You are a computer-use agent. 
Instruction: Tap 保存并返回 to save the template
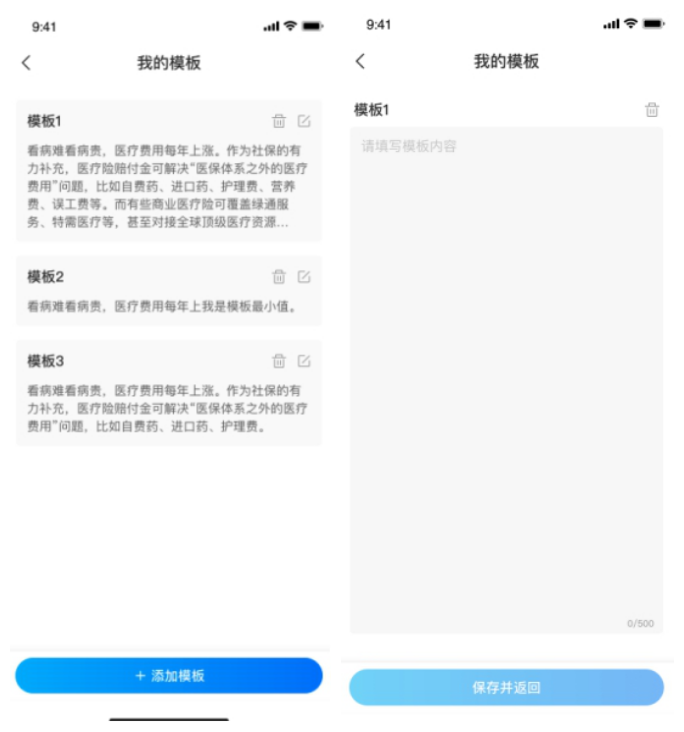pyautogui.click(x=506, y=688)
